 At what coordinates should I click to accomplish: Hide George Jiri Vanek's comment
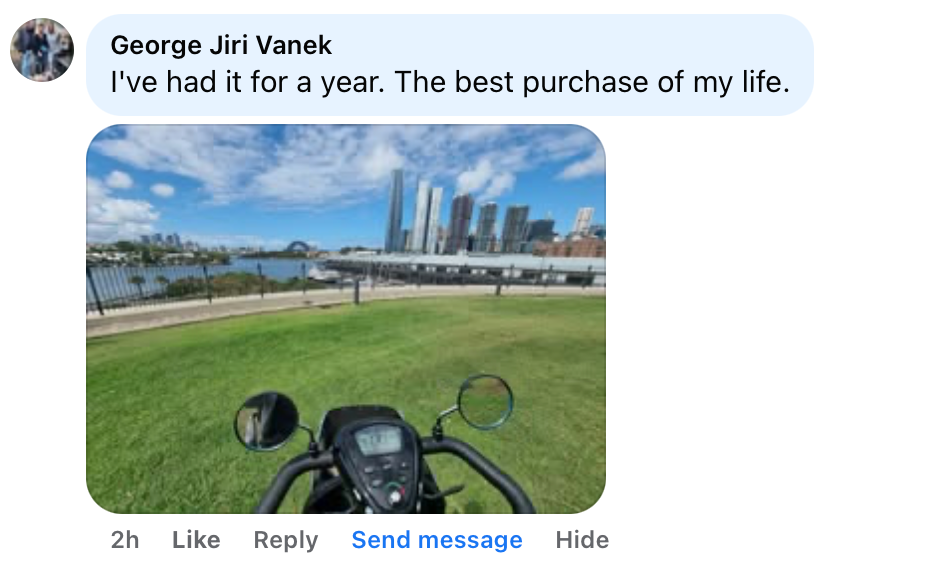[582, 540]
